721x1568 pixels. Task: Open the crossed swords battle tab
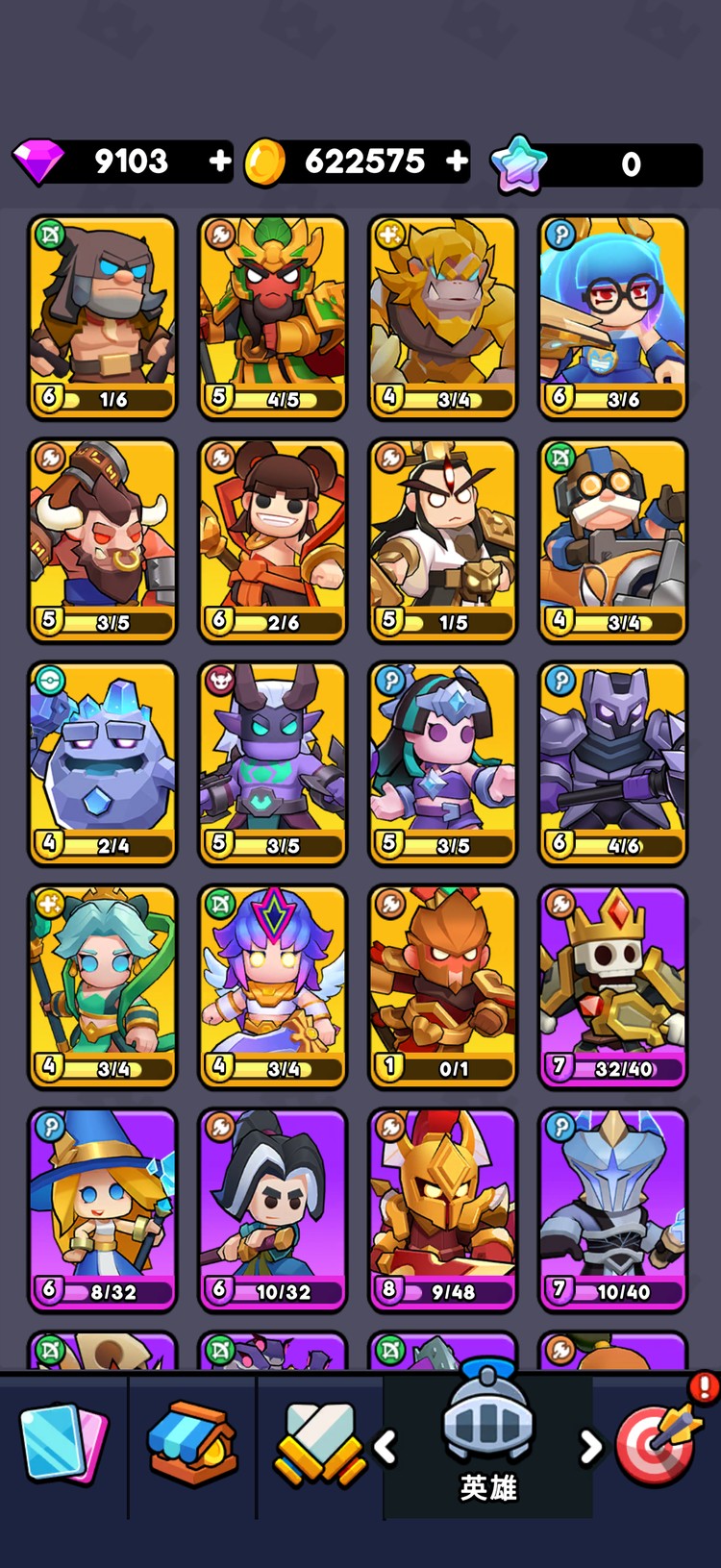(x=320, y=1443)
